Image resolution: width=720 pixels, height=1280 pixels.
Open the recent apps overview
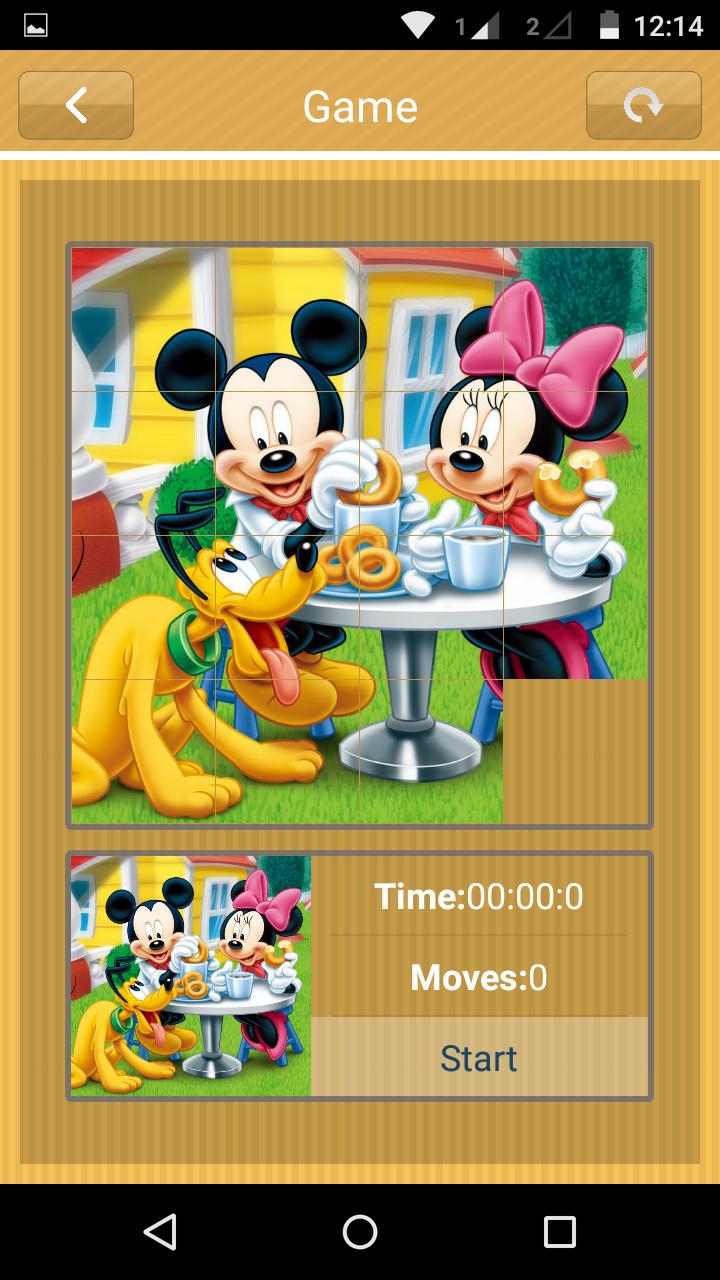click(x=559, y=1232)
